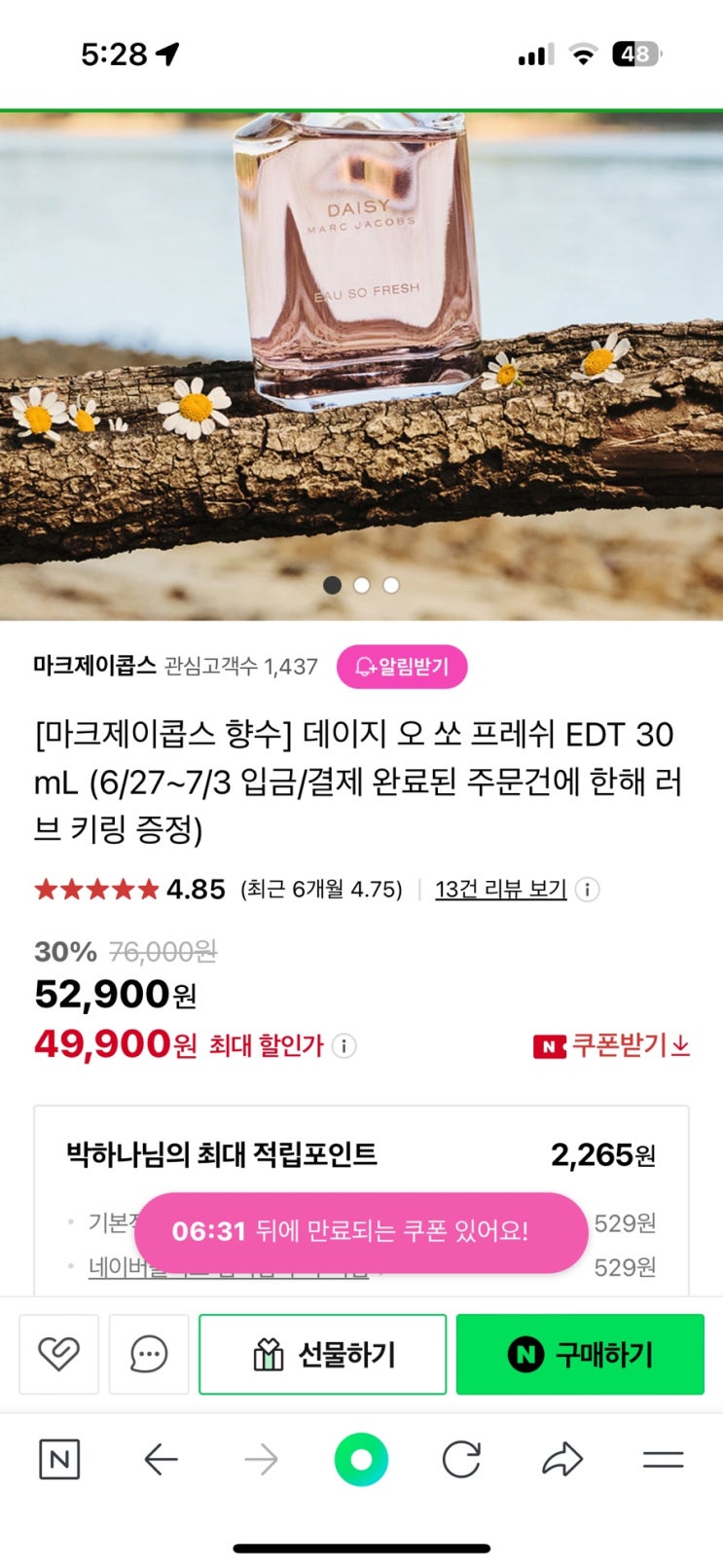
Task: Go back to previous page
Action: point(161,1459)
